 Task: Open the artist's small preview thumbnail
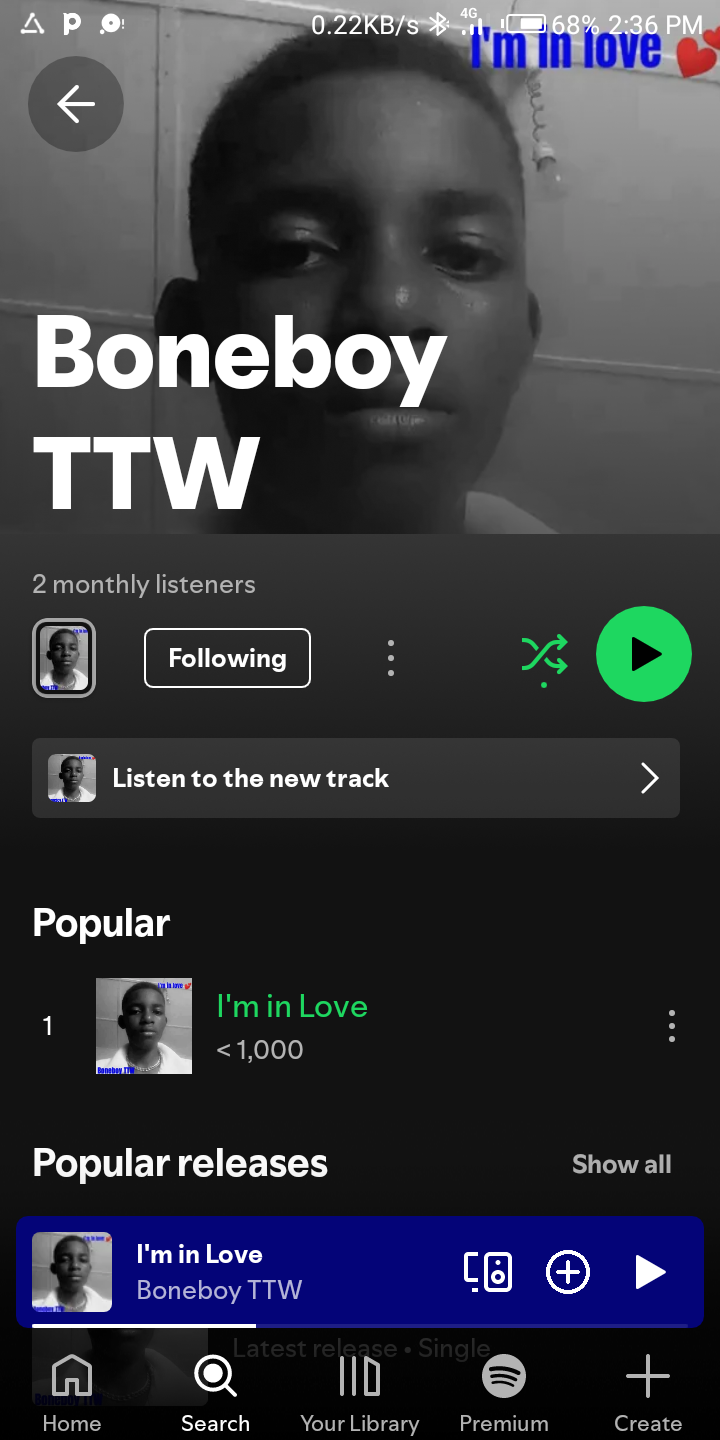(64, 658)
